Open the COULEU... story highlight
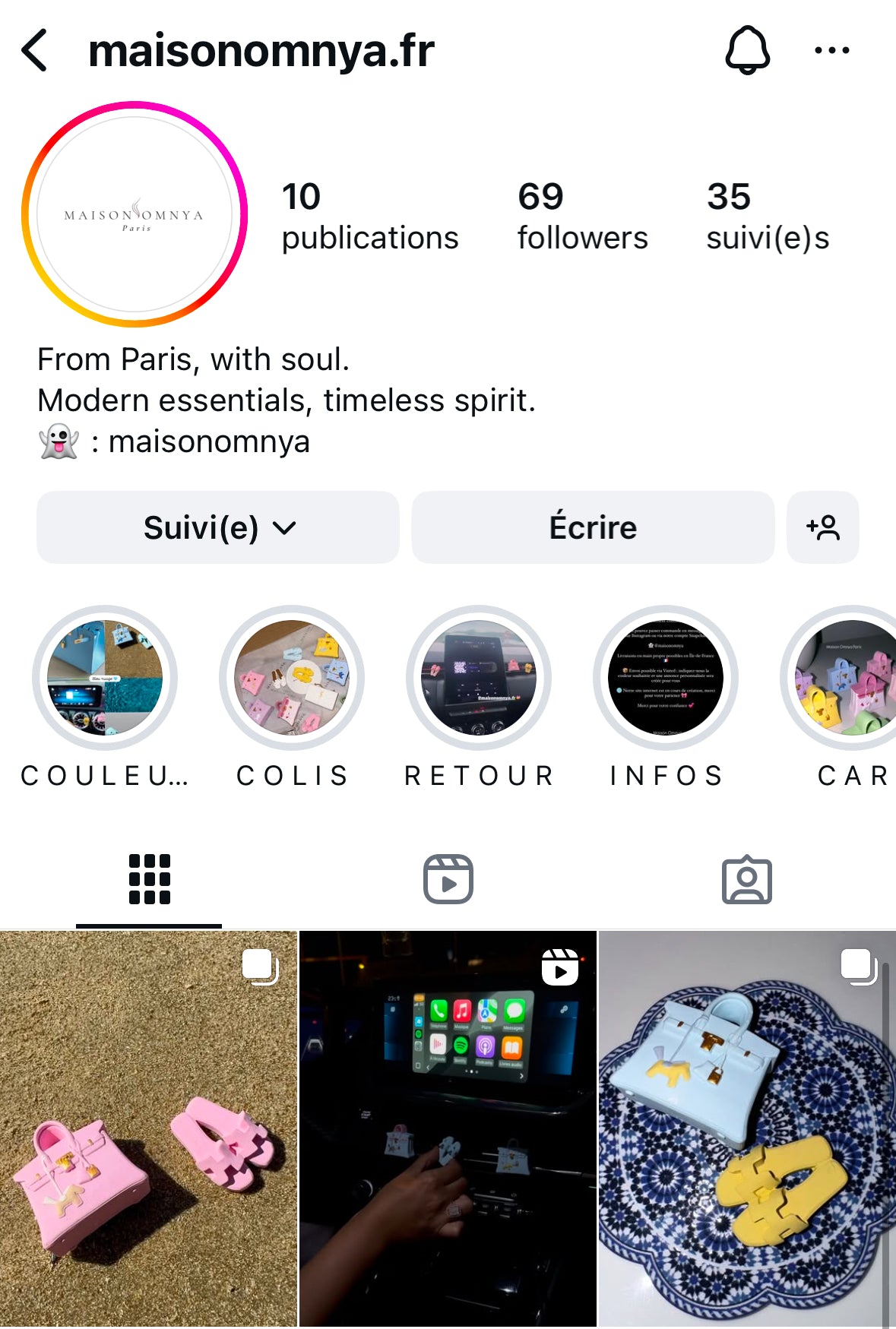This screenshot has height=1329, width=896. pos(105,678)
